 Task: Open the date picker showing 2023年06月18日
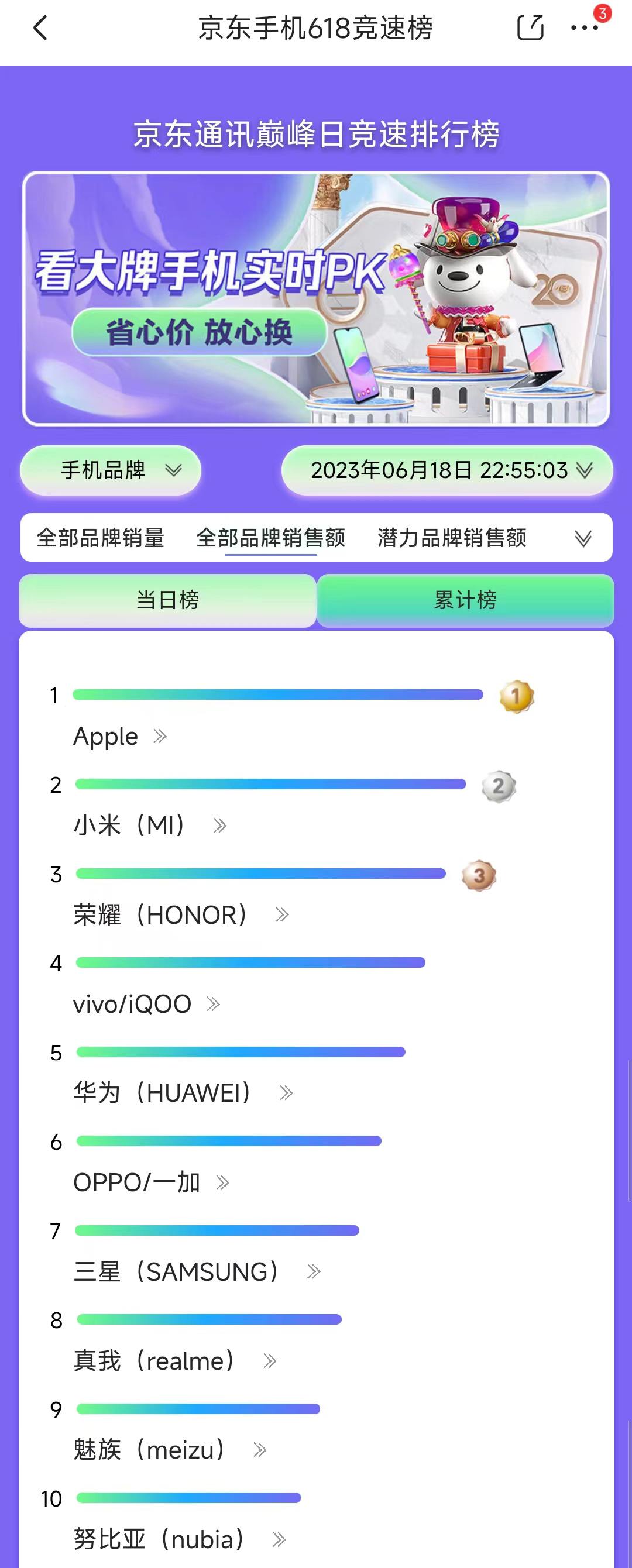pos(446,470)
